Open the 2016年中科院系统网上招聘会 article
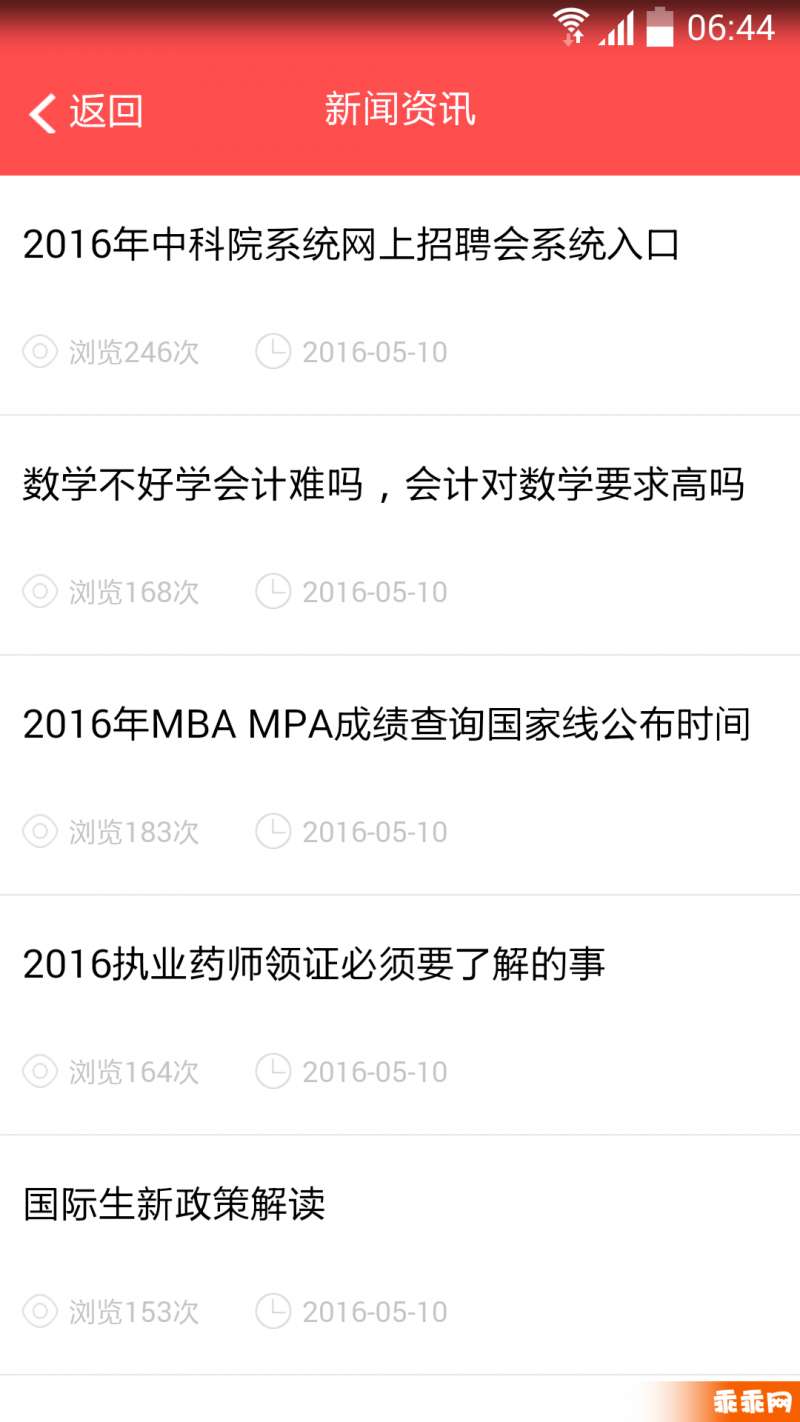 (x=400, y=296)
